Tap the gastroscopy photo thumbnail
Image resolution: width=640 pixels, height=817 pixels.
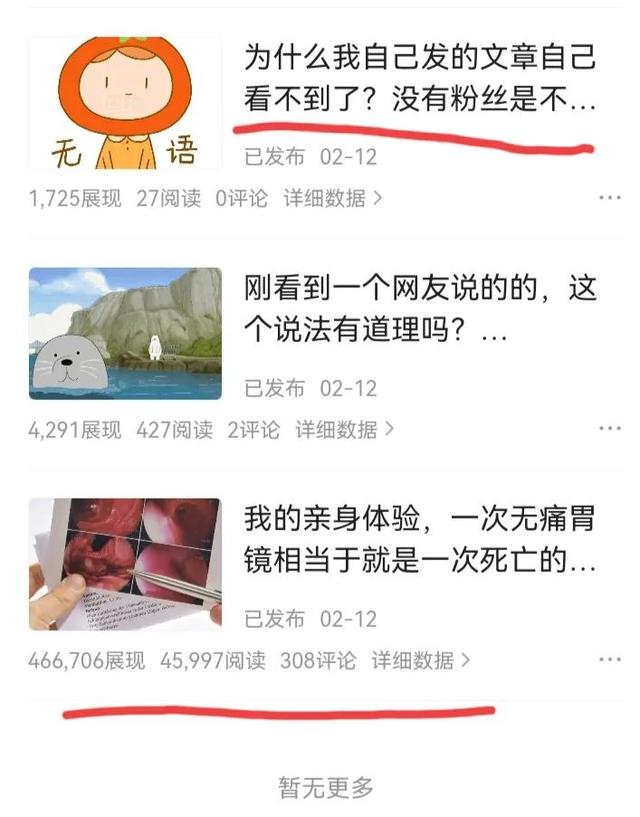coord(125,563)
